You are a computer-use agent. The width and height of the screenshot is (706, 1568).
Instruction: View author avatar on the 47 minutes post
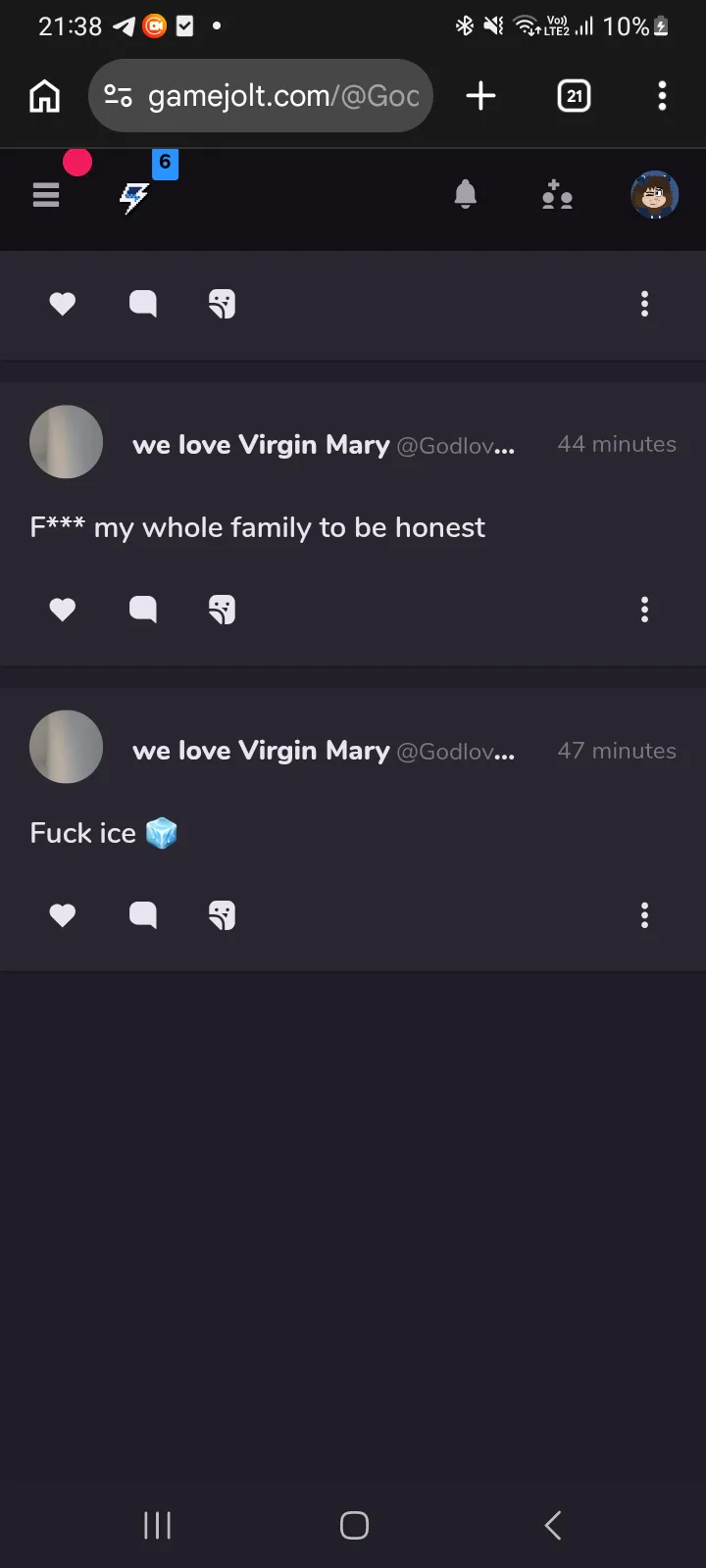coord(67,747)
